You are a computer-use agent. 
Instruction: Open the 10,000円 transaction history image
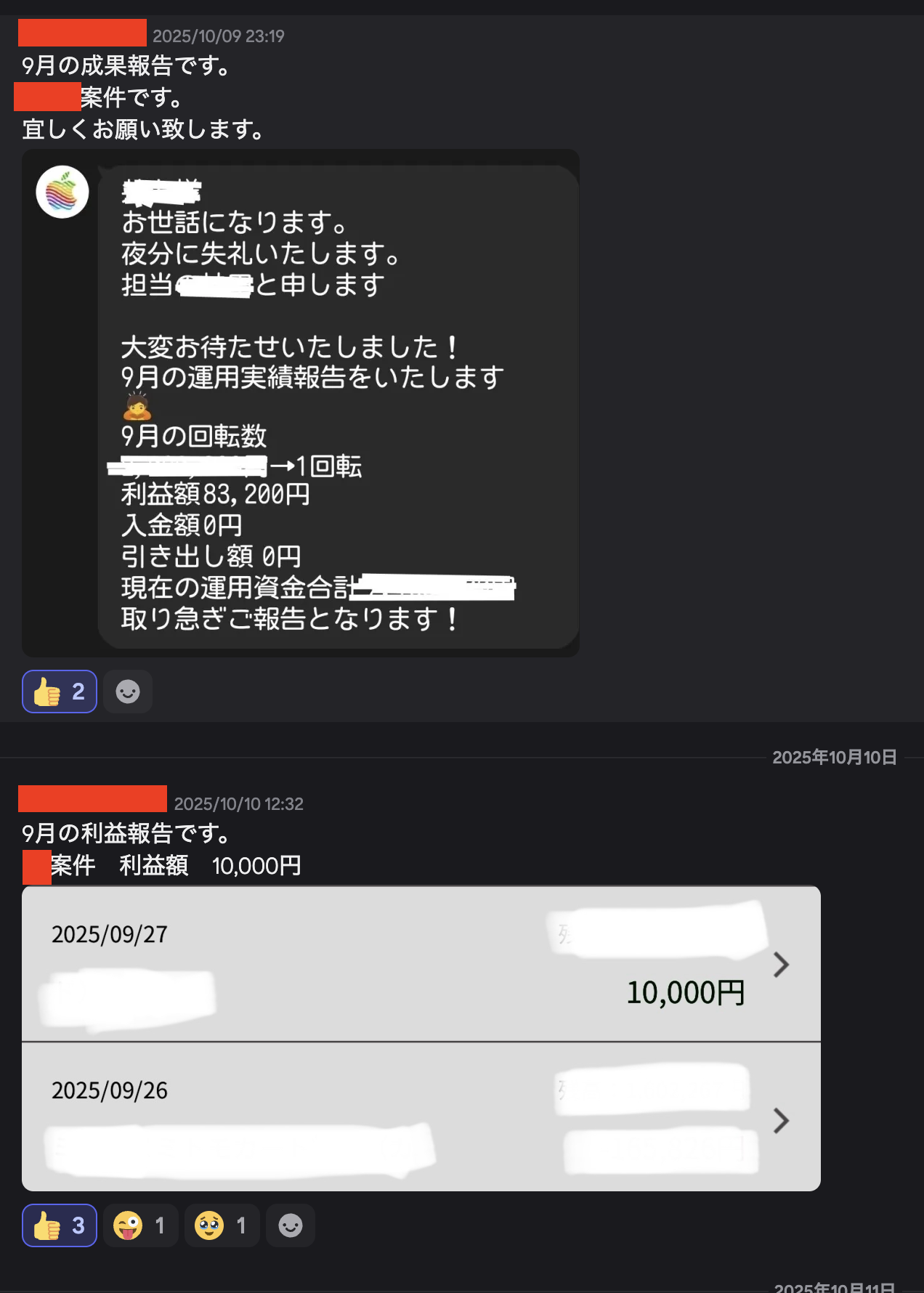pyautogui.click(x=421, y=1038)
